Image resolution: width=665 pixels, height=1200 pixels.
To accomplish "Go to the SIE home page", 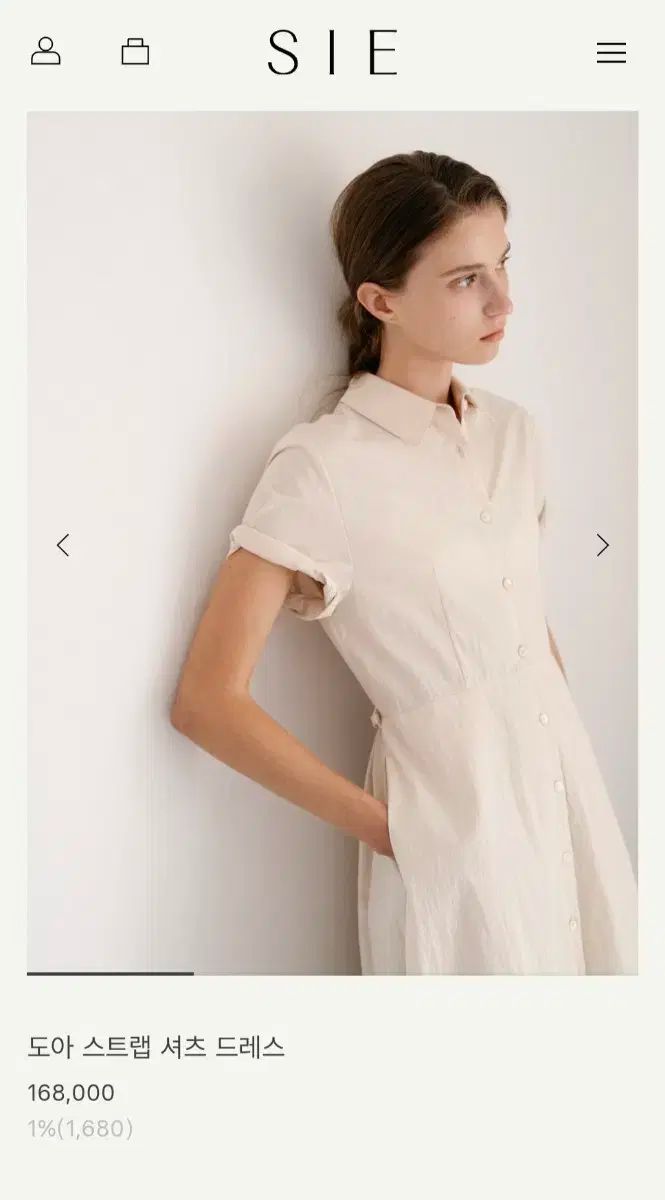I will pos(332,52).
